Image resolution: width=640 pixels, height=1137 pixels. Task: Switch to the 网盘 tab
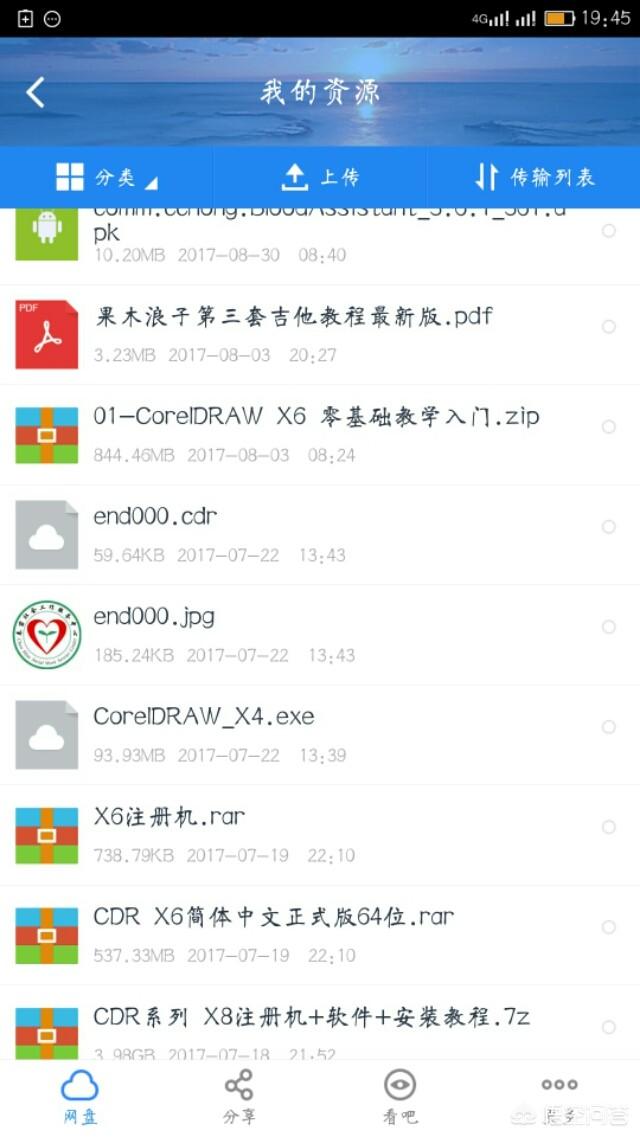click(x=80, y=1096)
